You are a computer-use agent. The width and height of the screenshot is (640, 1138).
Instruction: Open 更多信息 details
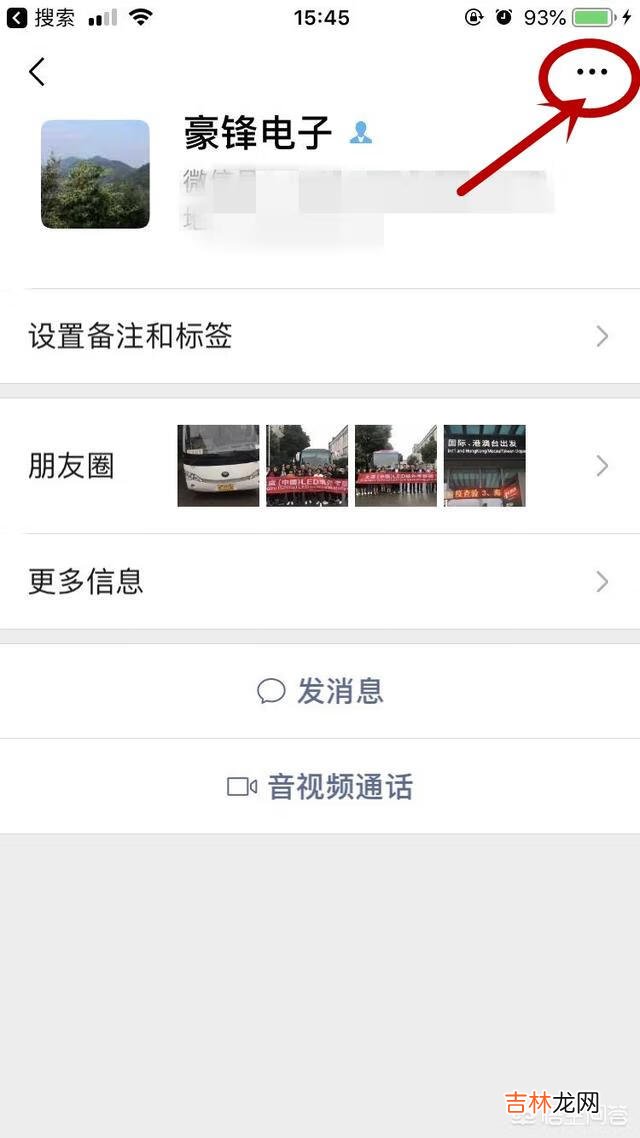point(320,581)
